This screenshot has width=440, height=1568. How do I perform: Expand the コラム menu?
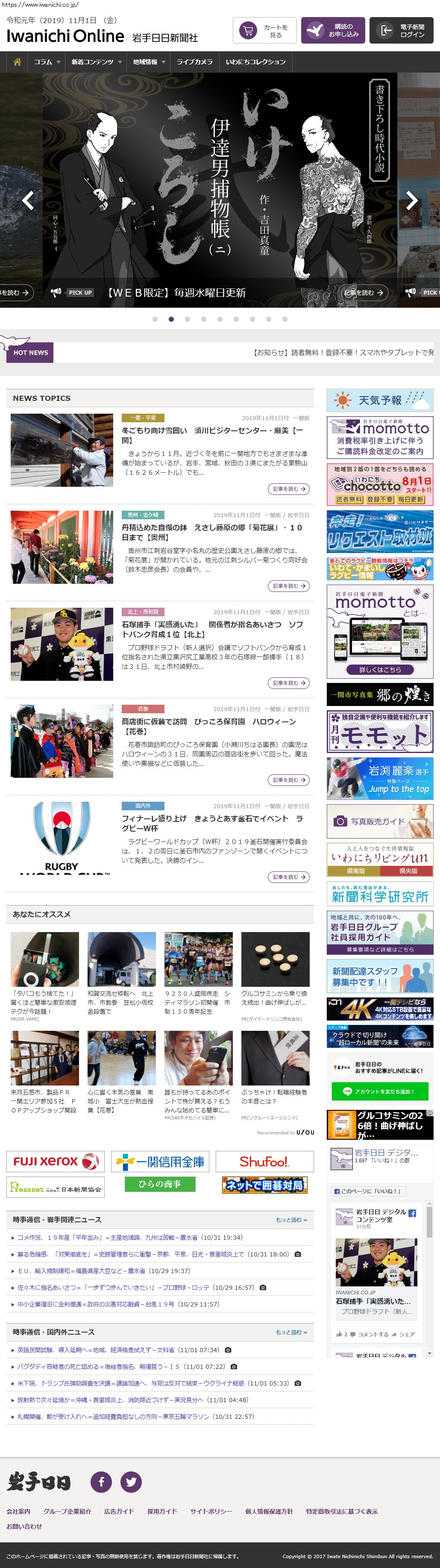47,62
